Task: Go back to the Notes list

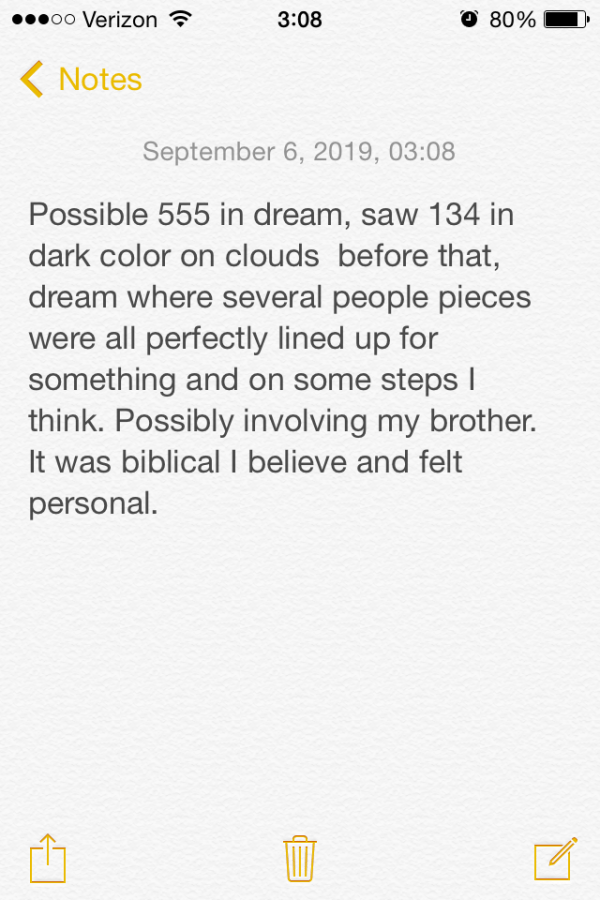Action: pyautogui.click(x=80, y=79)
